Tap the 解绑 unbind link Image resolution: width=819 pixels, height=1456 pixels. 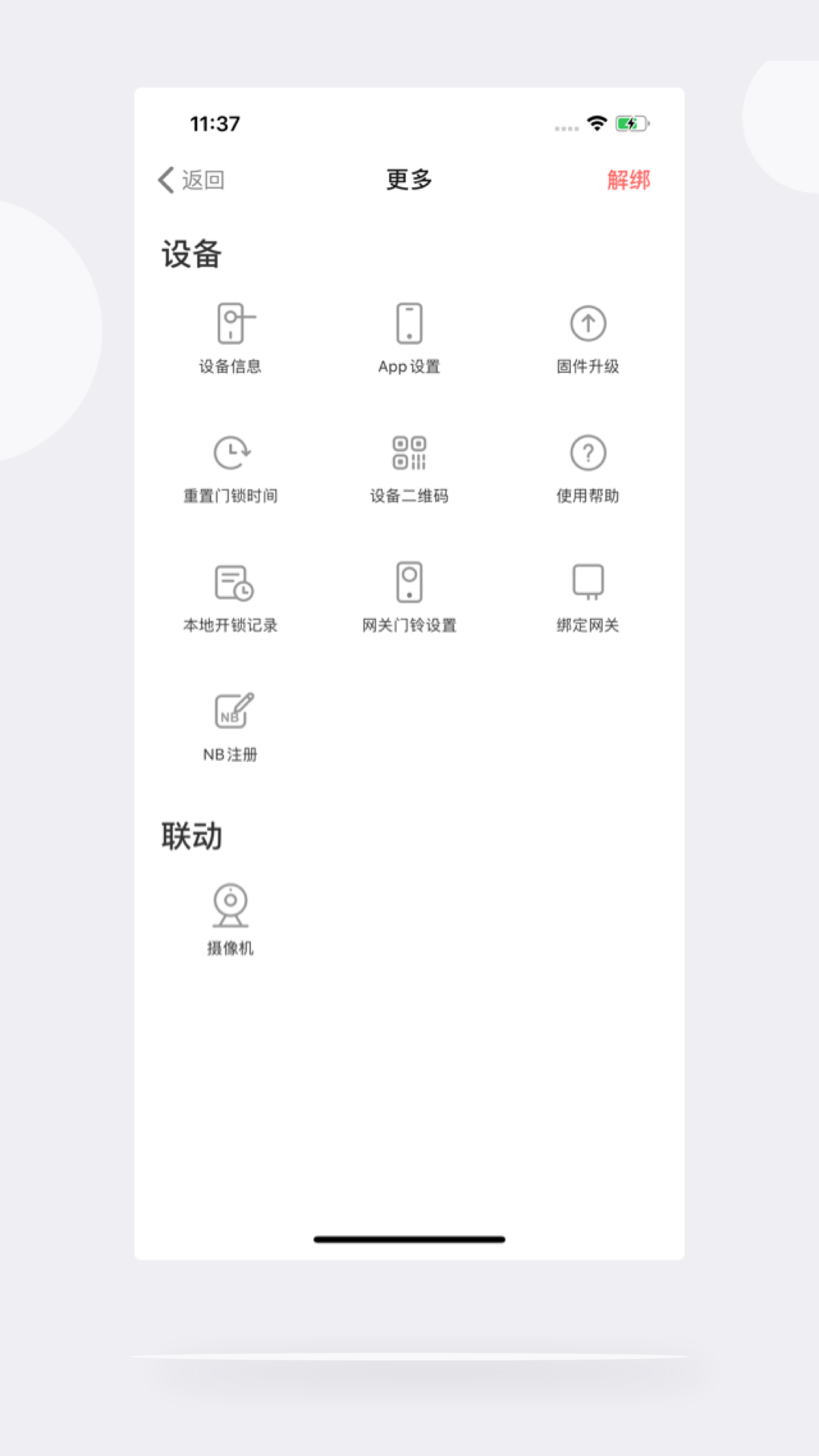pos(629,180)
